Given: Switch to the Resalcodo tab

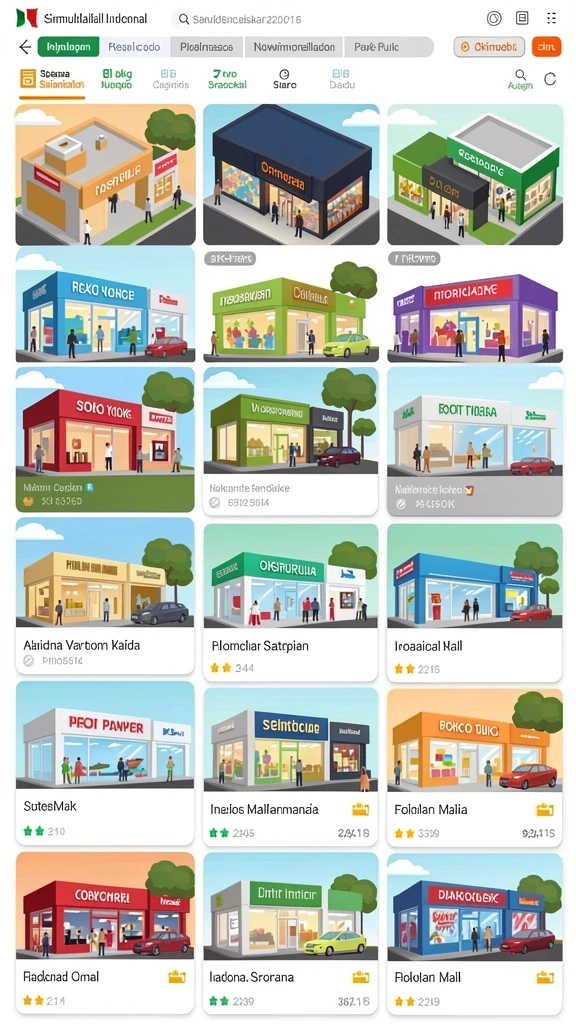Looking at the screenshot, I should tap(135, 47).
